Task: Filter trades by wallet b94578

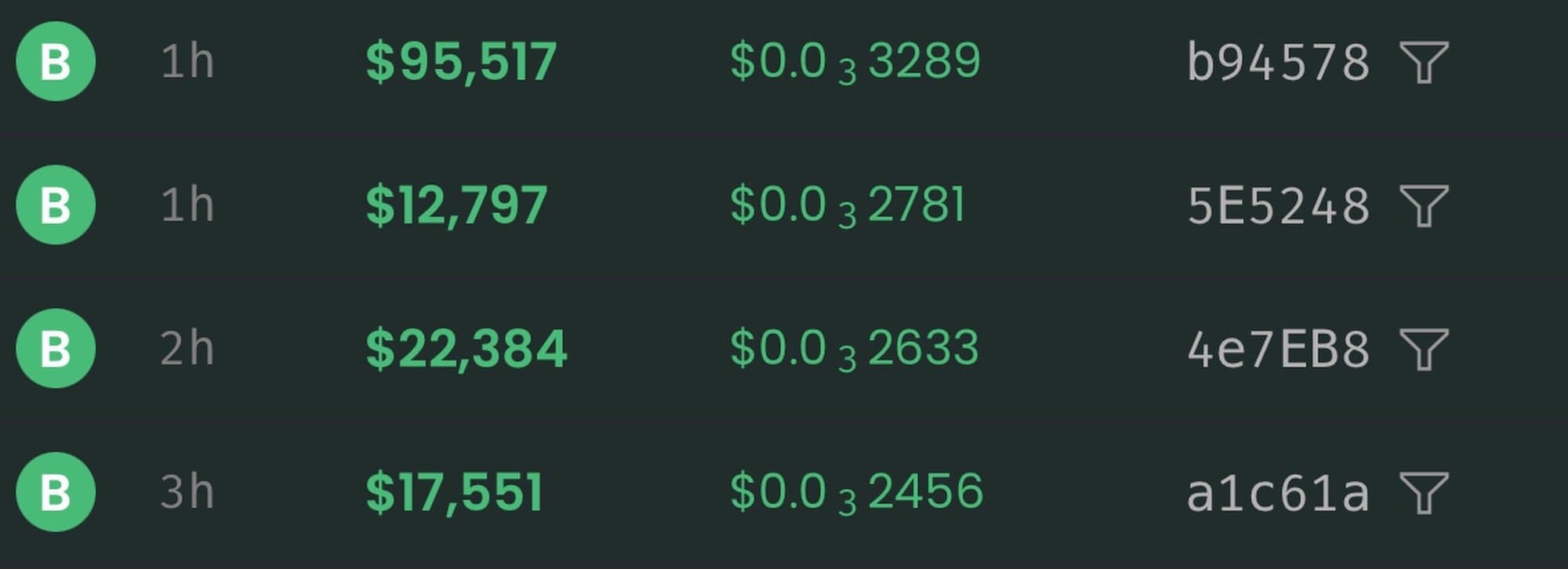Action: tap(1424, 62)
